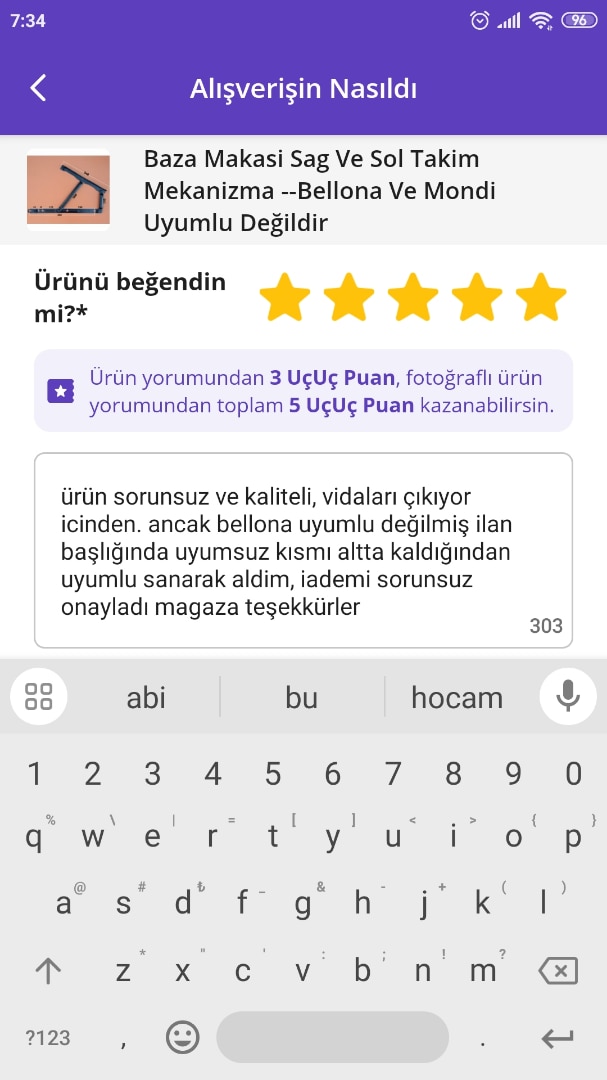Rate the product five stars
The width and height of the screenshot is (607, 1080).
(x=541, y=297)
